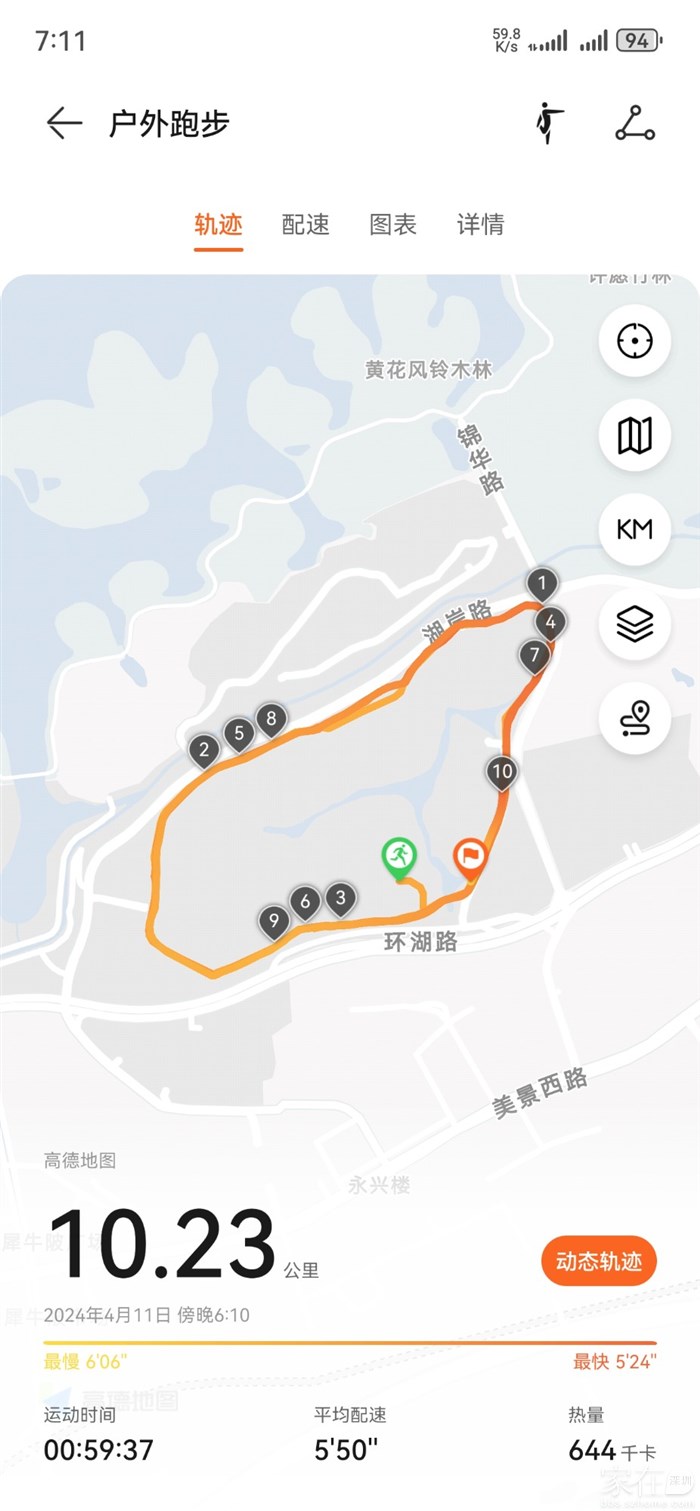Open the running posture icon

click(x=548, y=124)
